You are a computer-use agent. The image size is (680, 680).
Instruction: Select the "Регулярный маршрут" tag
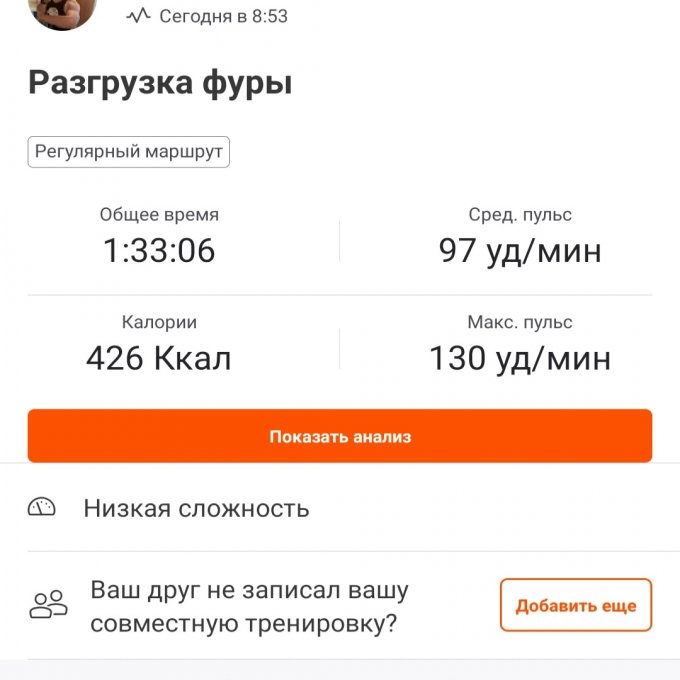click(x=128, y=152)
